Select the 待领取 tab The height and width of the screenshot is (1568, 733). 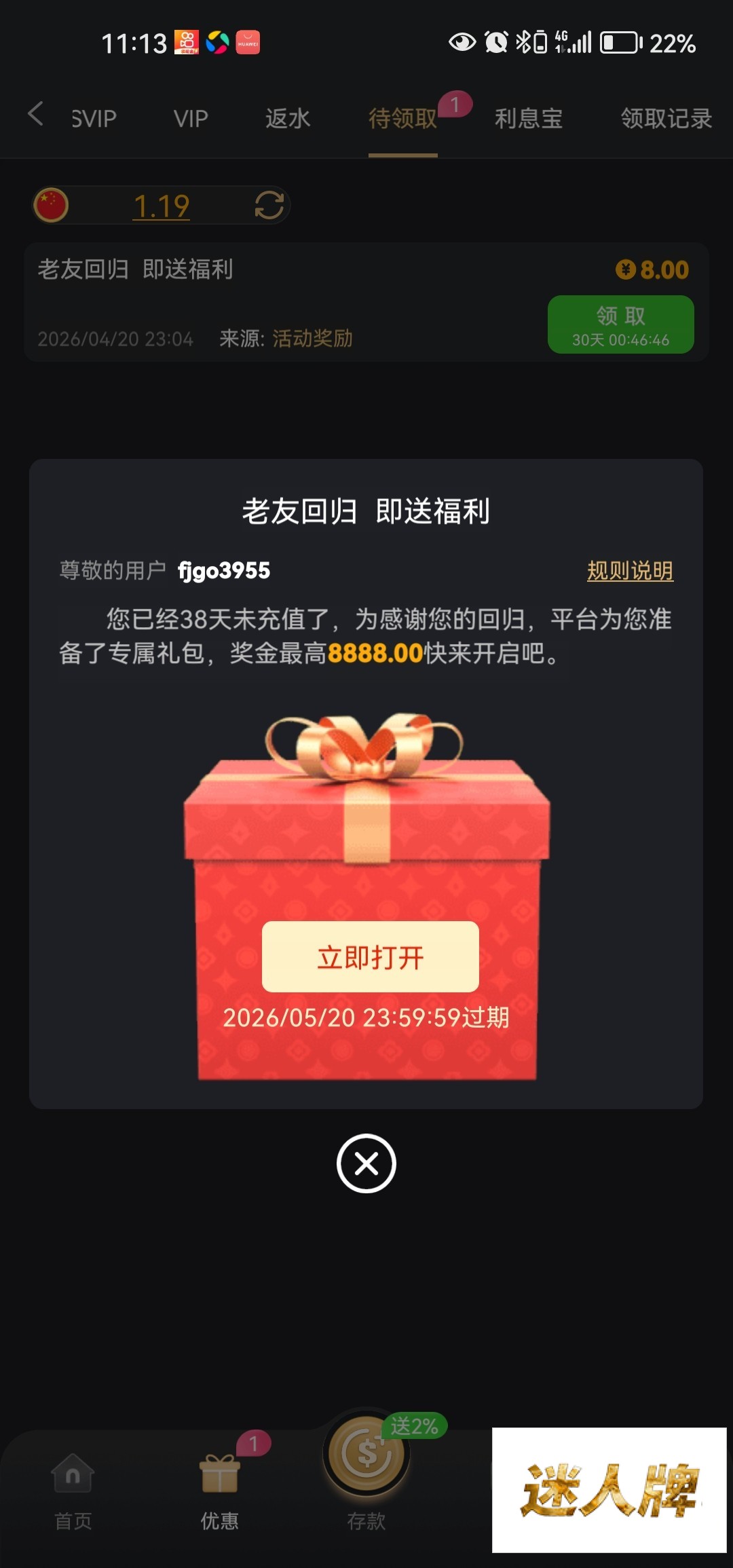coord(402,119)
